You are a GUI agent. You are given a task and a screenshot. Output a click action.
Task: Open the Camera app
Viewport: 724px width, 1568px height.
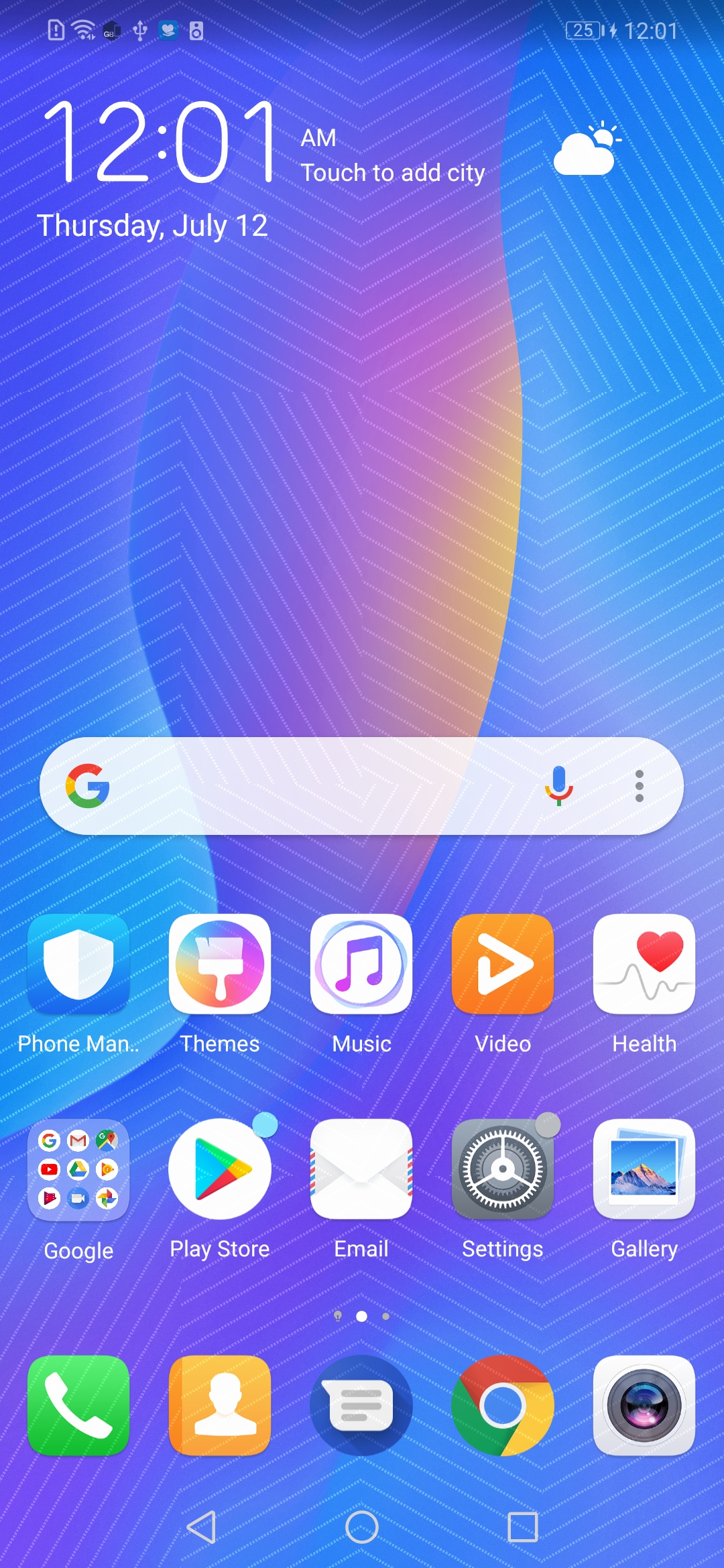(x=644, y=1405)
